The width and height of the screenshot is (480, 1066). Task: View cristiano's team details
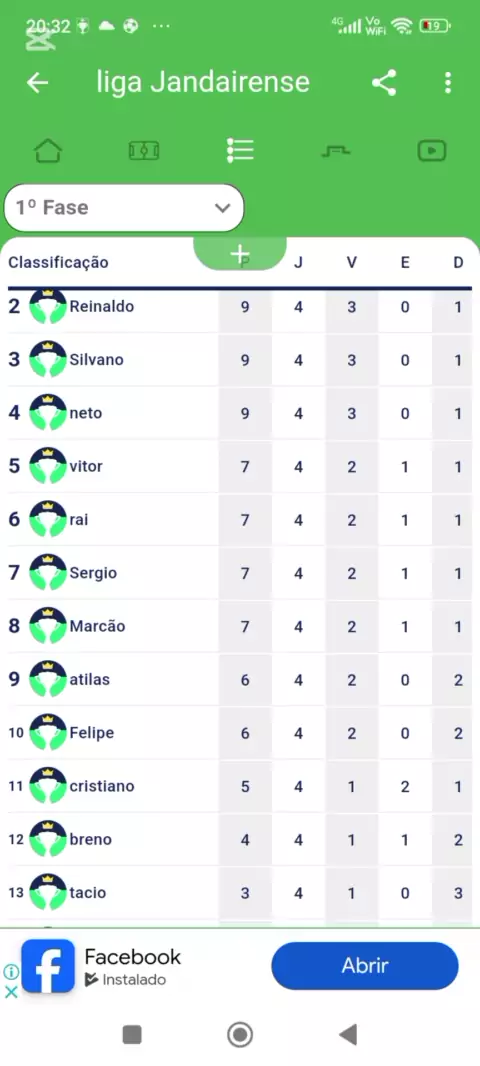(240, 786)
